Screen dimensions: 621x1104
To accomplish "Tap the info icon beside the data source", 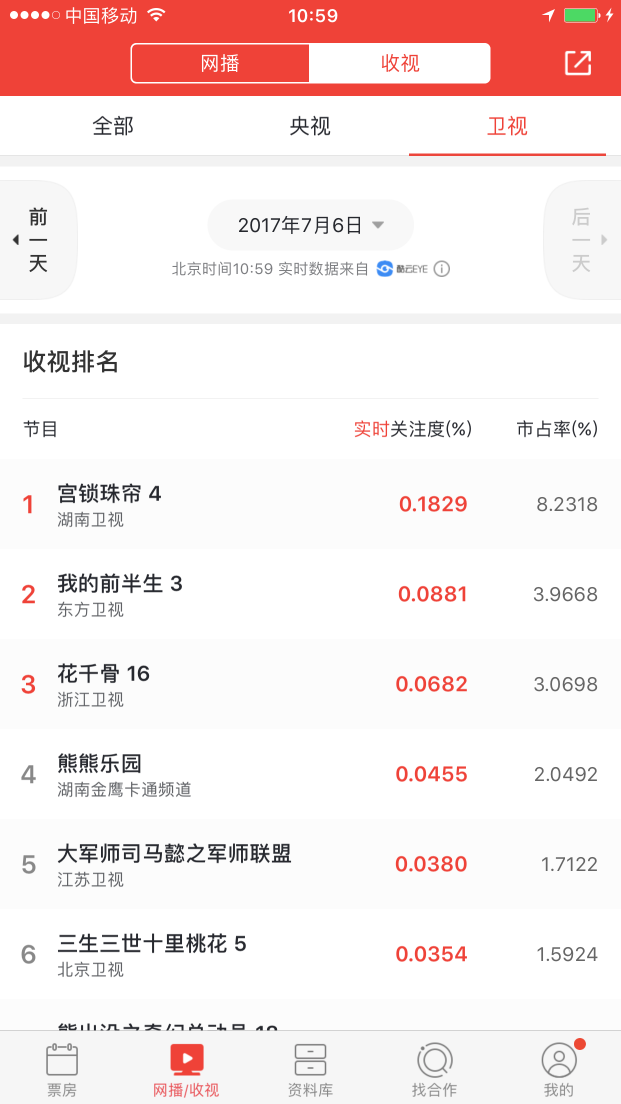I will point(441,269).
